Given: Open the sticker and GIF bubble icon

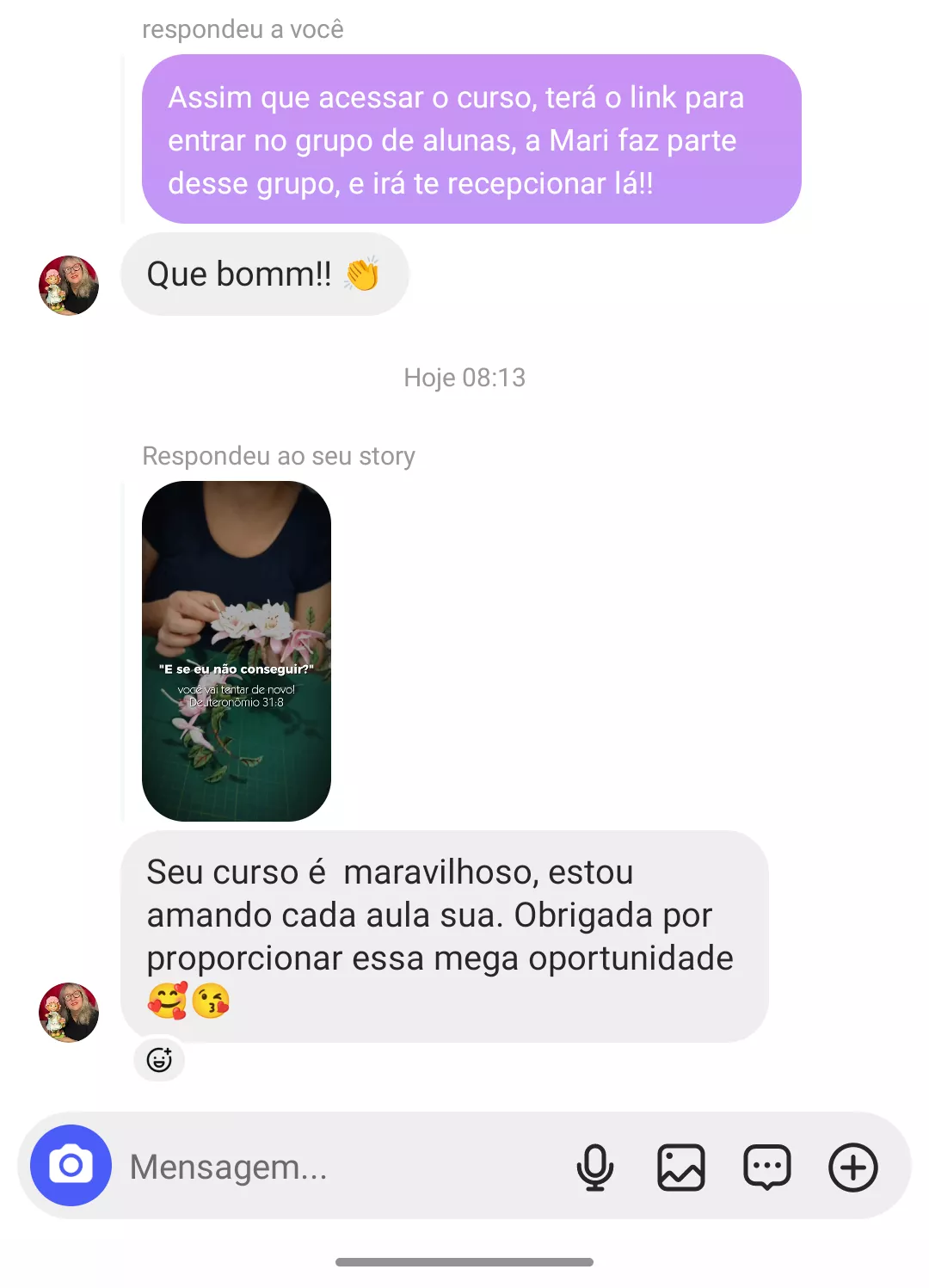Looking at the screenshot, I should pyautogui.click(x=766, y=1168).
